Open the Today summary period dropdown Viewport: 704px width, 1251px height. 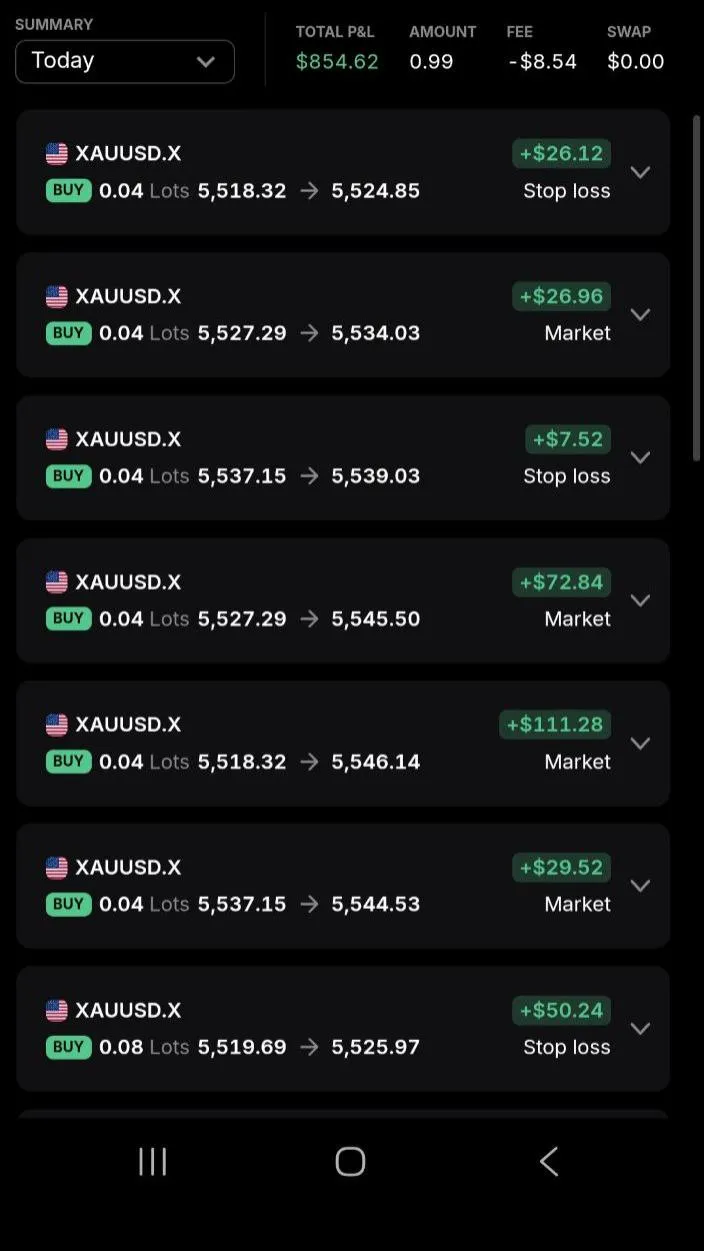point(125,61)
